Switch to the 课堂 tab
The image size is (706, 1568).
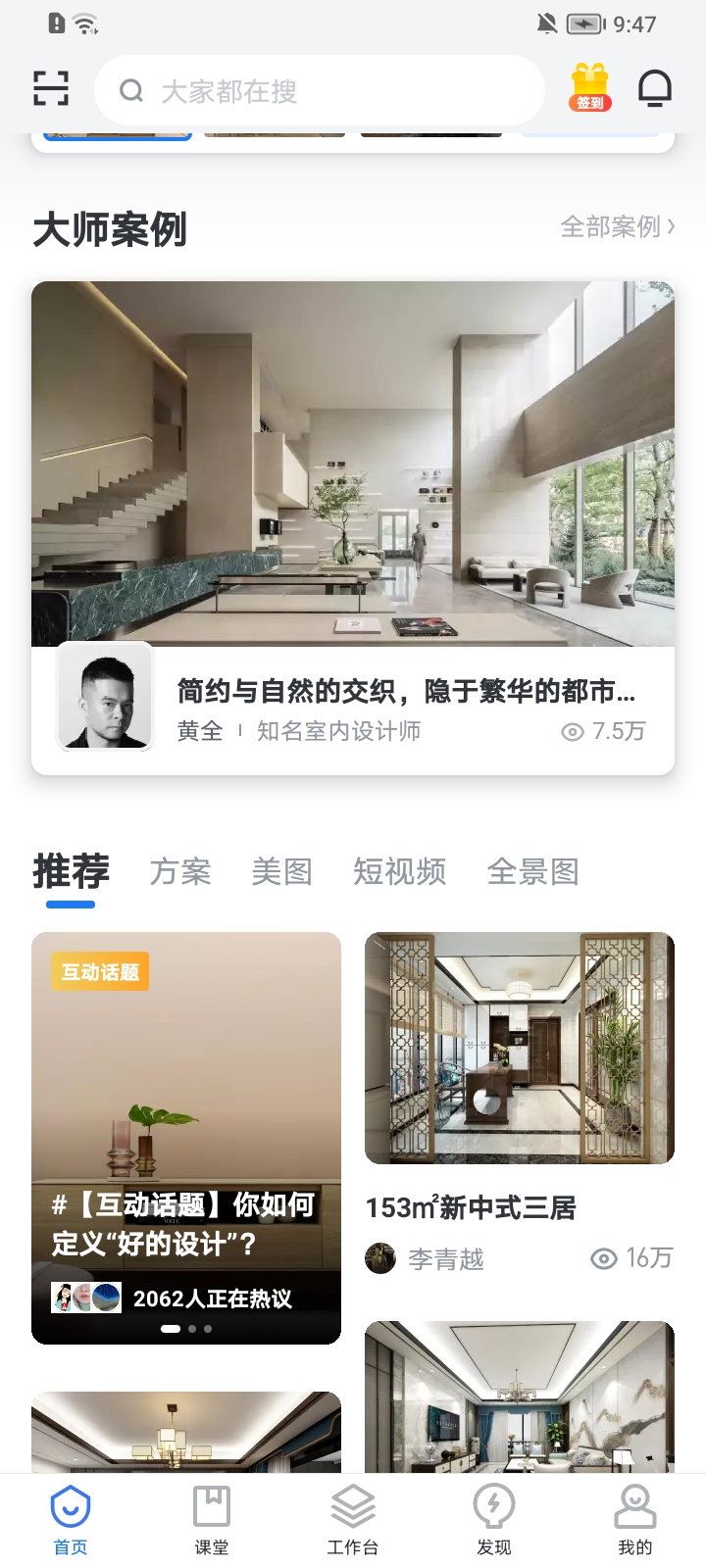click(212, 1520)
